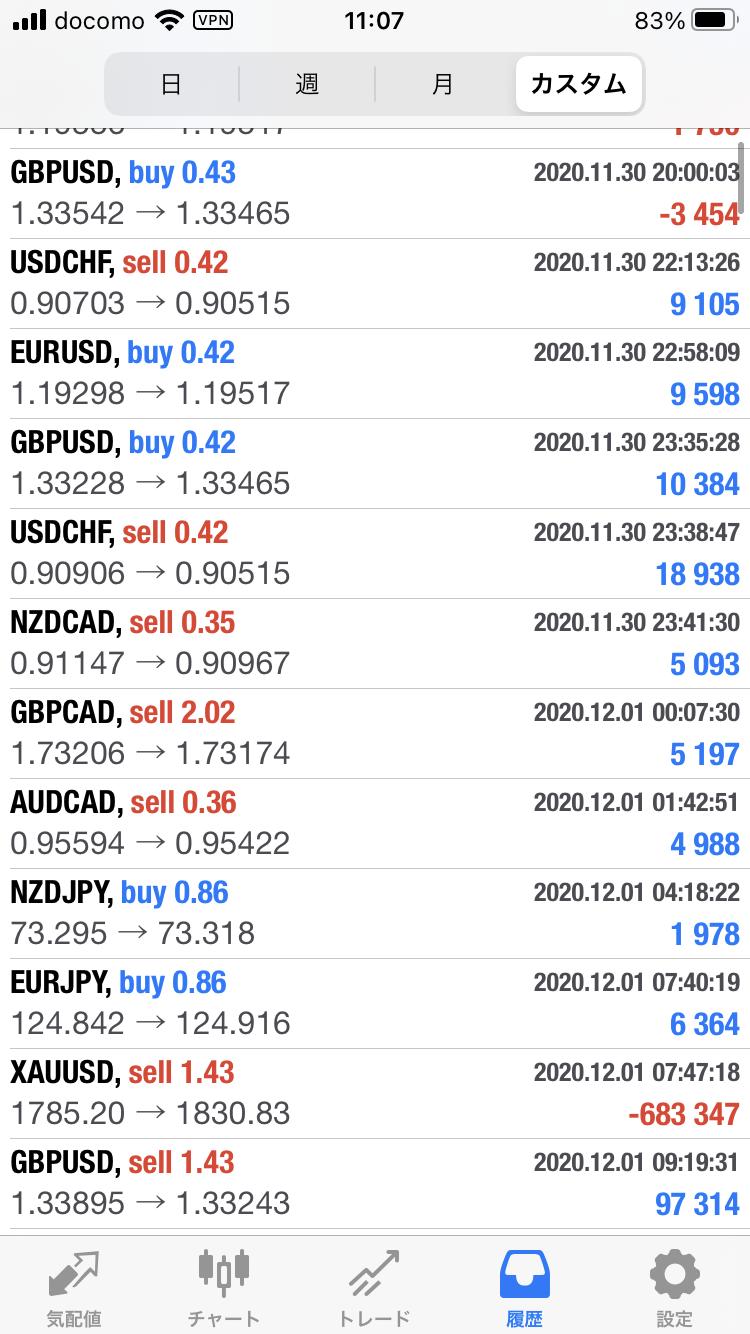The height and width of the screenshot is (1334, 750).
Task: Select the カスタム (custom) period tab
Action: 579,84
